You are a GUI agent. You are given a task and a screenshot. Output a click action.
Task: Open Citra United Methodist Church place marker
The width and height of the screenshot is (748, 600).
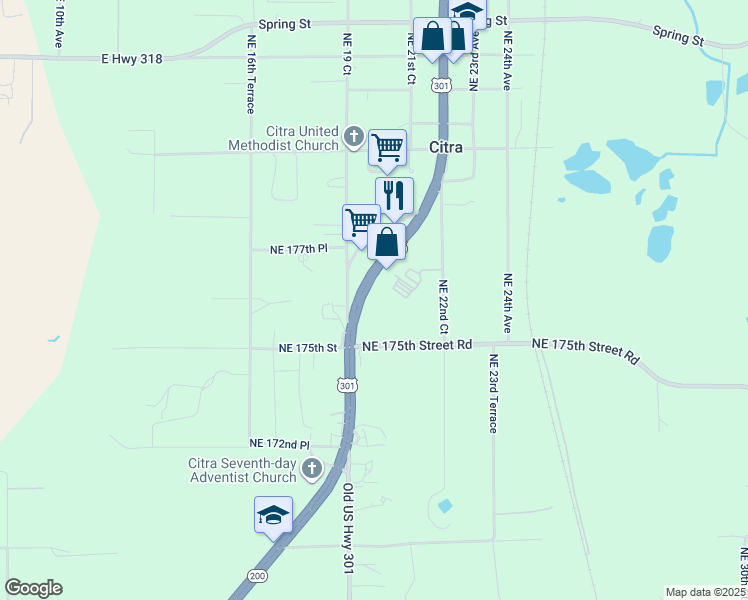pyautogui.click(x=353, y=136)
